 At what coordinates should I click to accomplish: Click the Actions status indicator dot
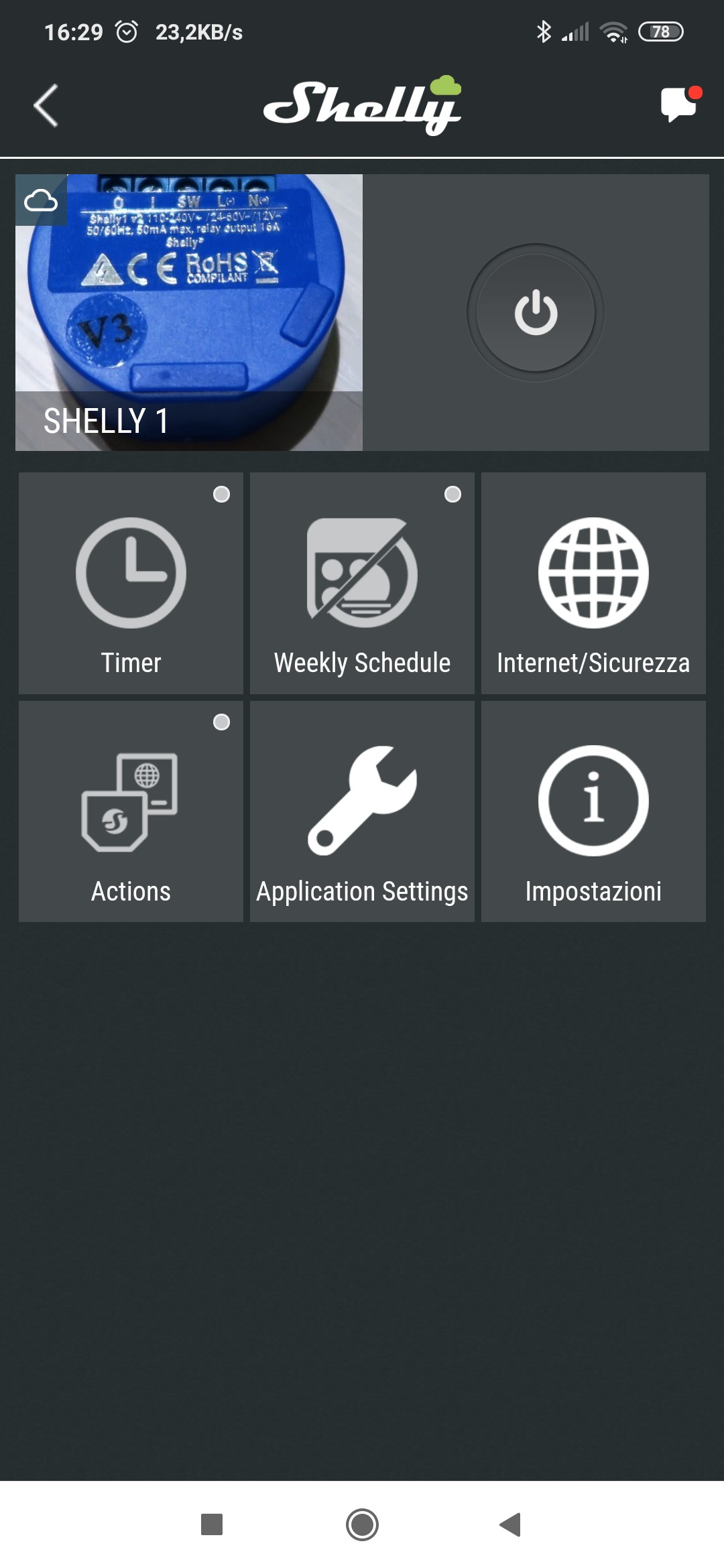pos(221,722)
